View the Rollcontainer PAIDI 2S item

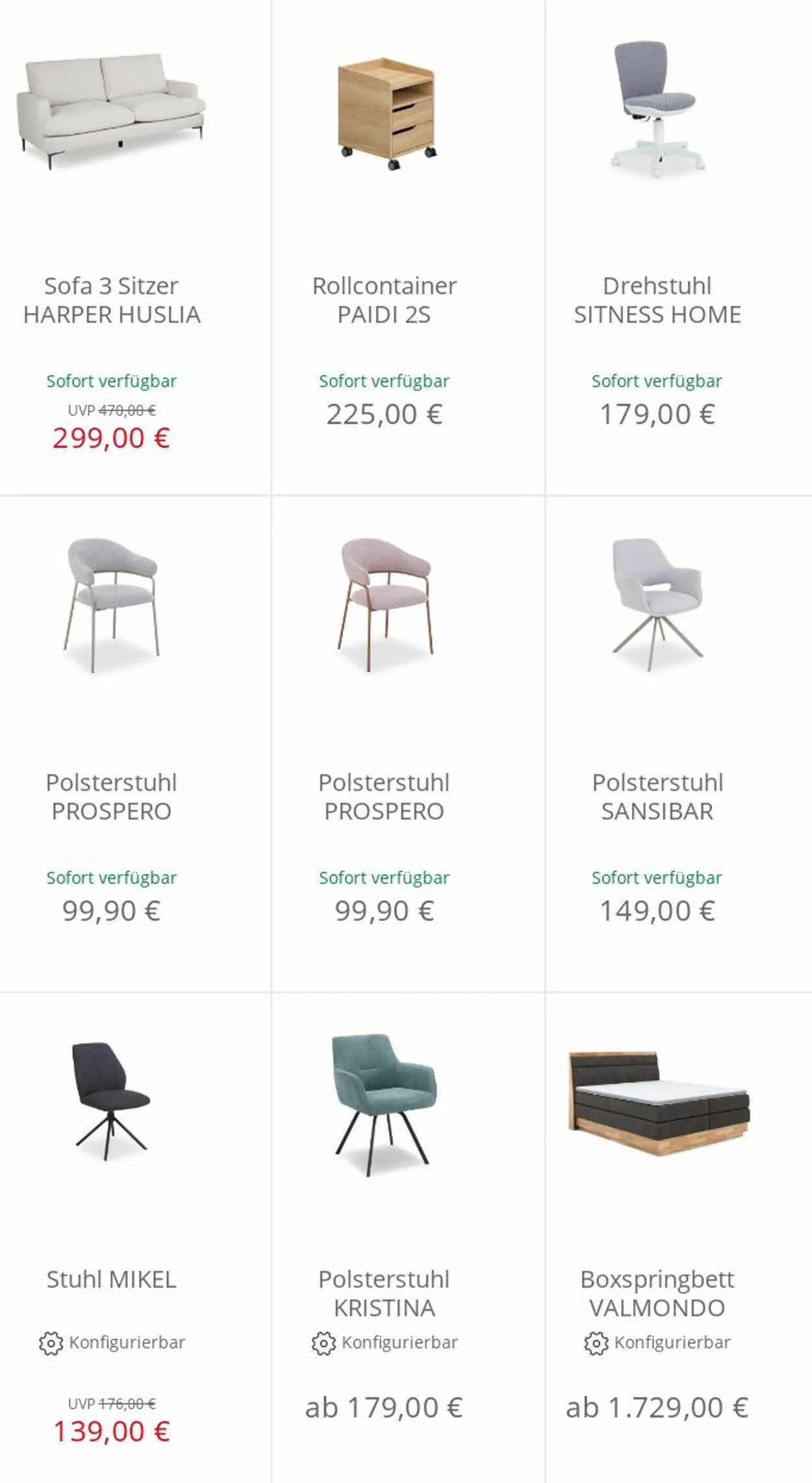point(384,300)
